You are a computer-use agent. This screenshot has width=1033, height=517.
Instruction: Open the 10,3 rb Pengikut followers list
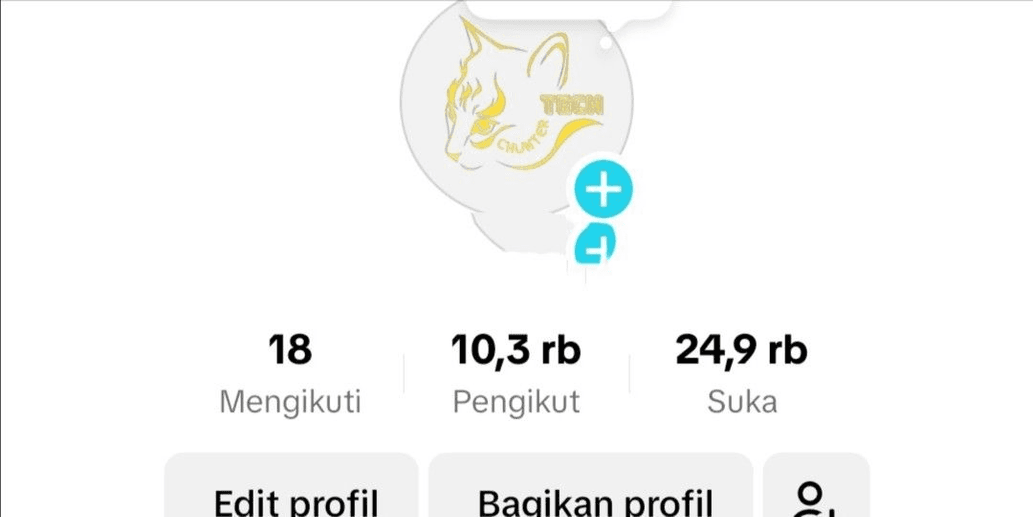pos(516,374)
